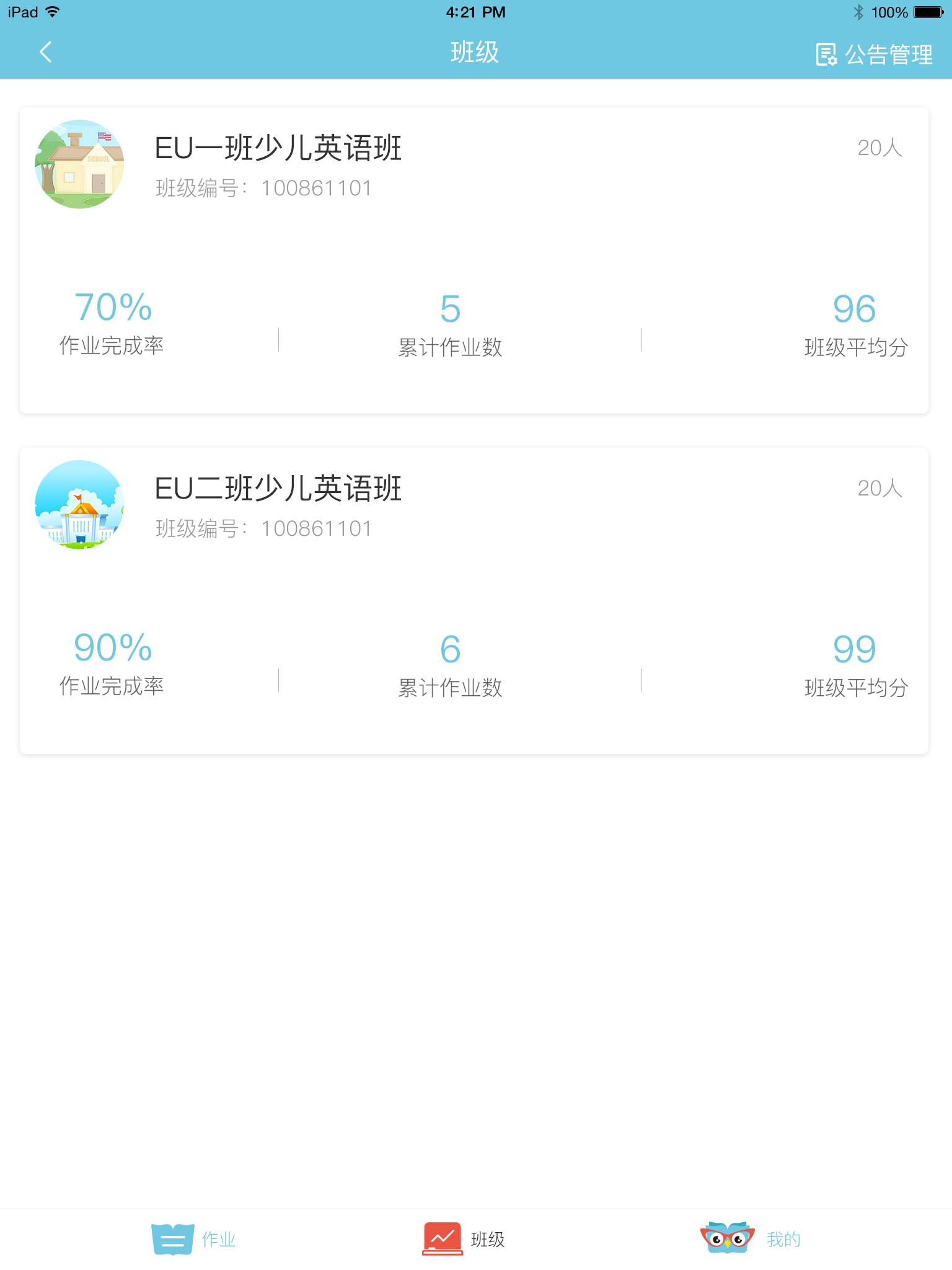The image size is (952, 1270).
Task: Go back using the top-left arrow
Action: click(x=45, y=52)
